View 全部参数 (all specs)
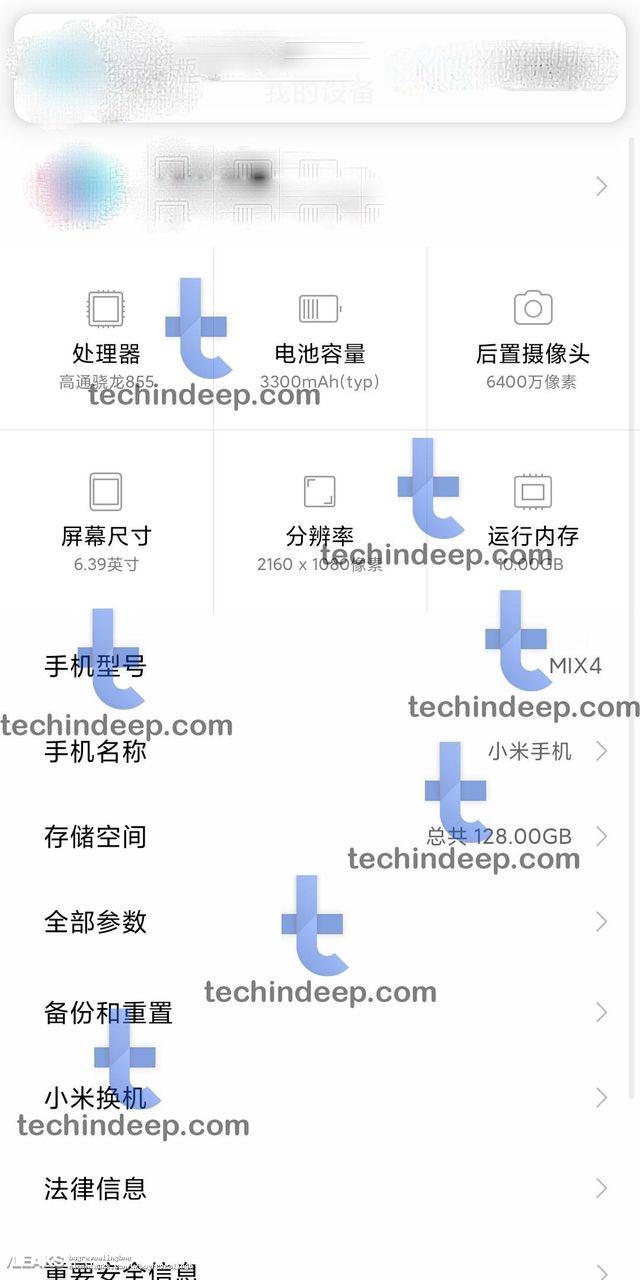The height and width of the screenshot is (1280, 640). point(320,922)
